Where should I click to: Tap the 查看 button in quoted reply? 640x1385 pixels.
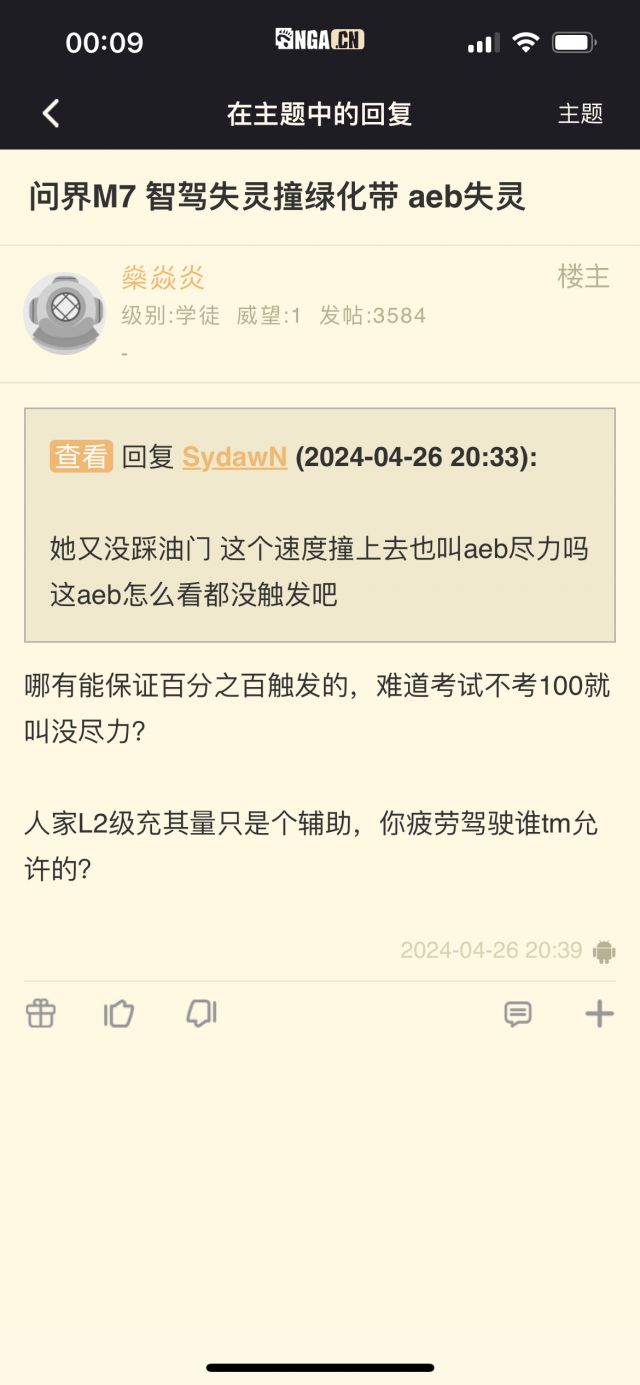point(81,457)
